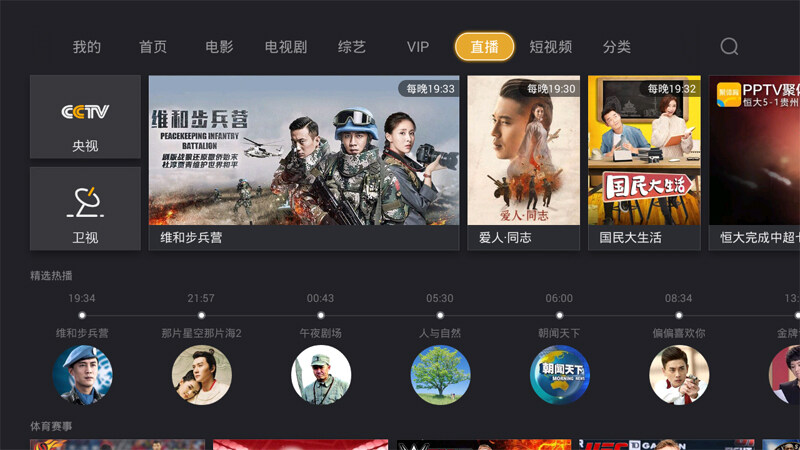Select the 短视频 tab
800x450 pixels.
point(550,47)
